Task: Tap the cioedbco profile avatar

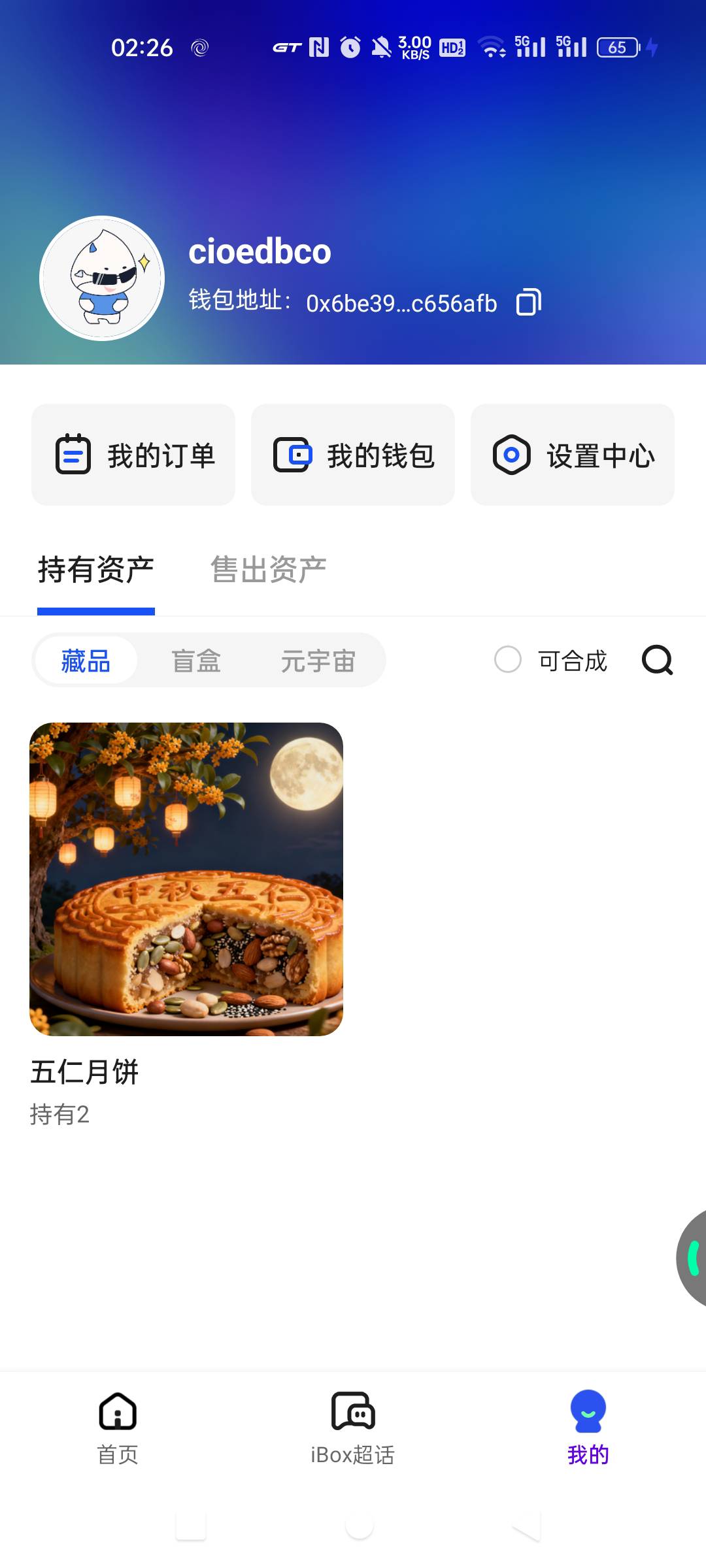Action: click(102, 278)
